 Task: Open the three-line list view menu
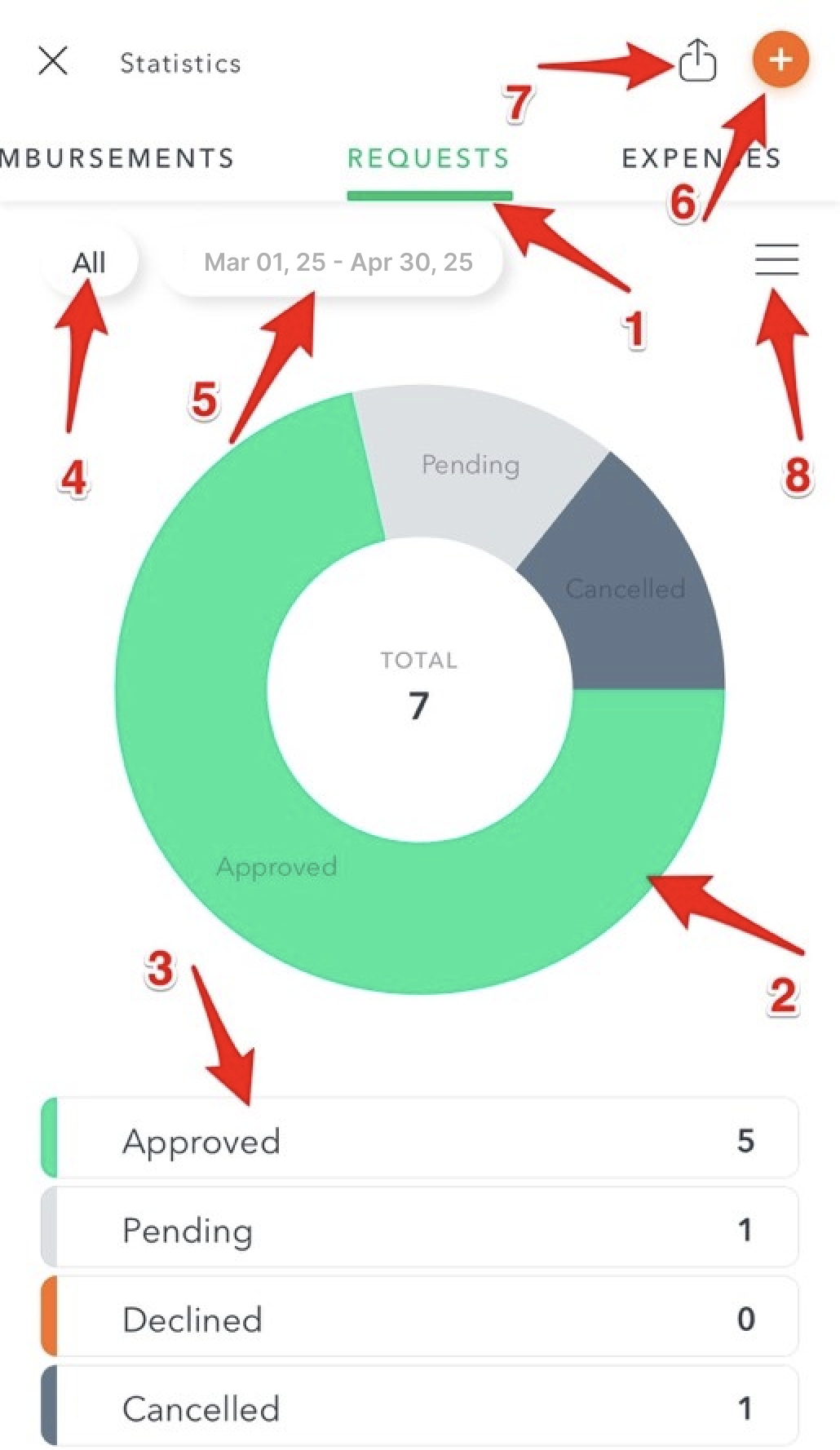click(776, 261)
